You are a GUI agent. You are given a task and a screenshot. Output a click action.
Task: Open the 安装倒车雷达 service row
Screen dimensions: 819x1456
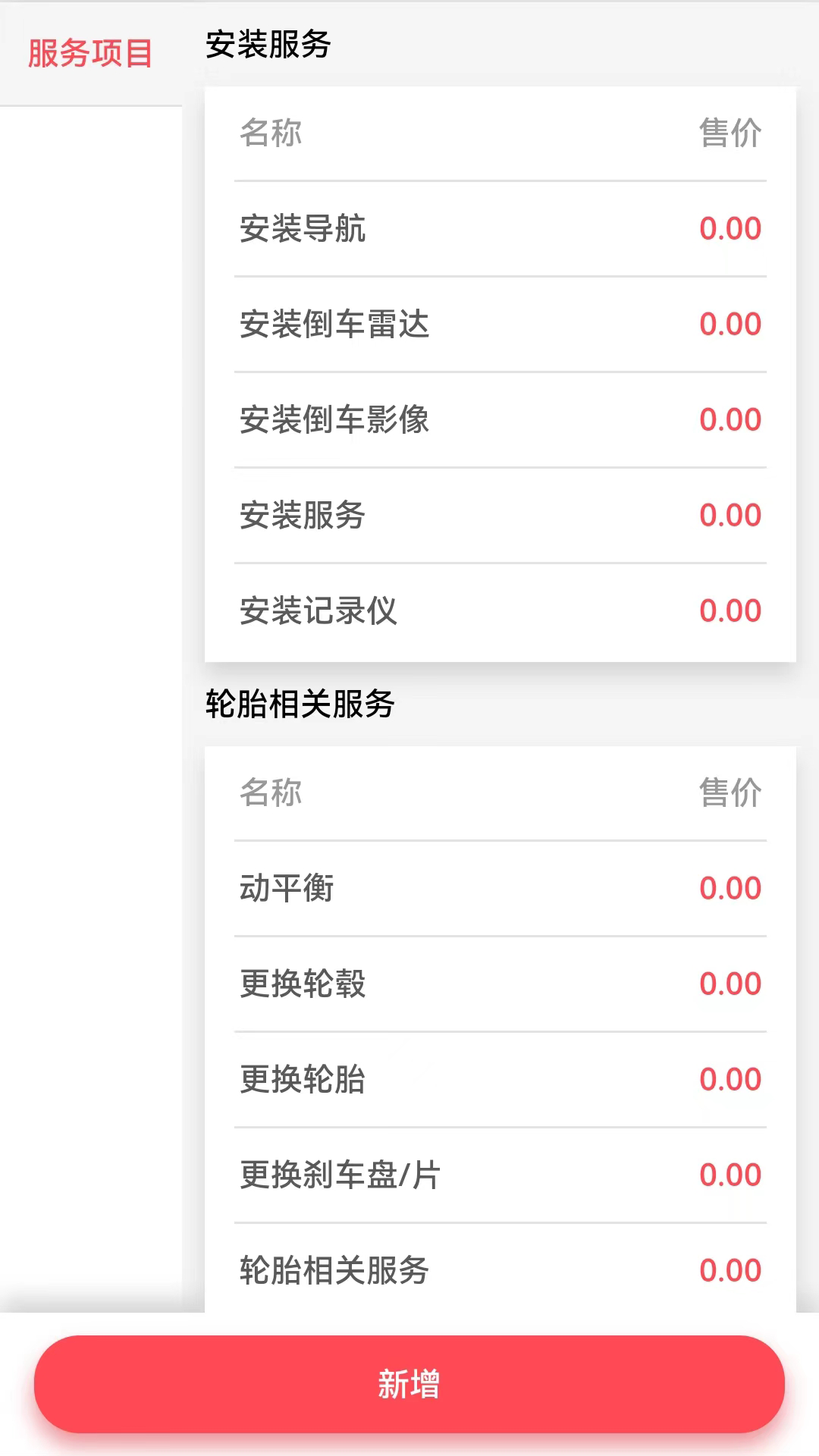click(x=500, y=325)
